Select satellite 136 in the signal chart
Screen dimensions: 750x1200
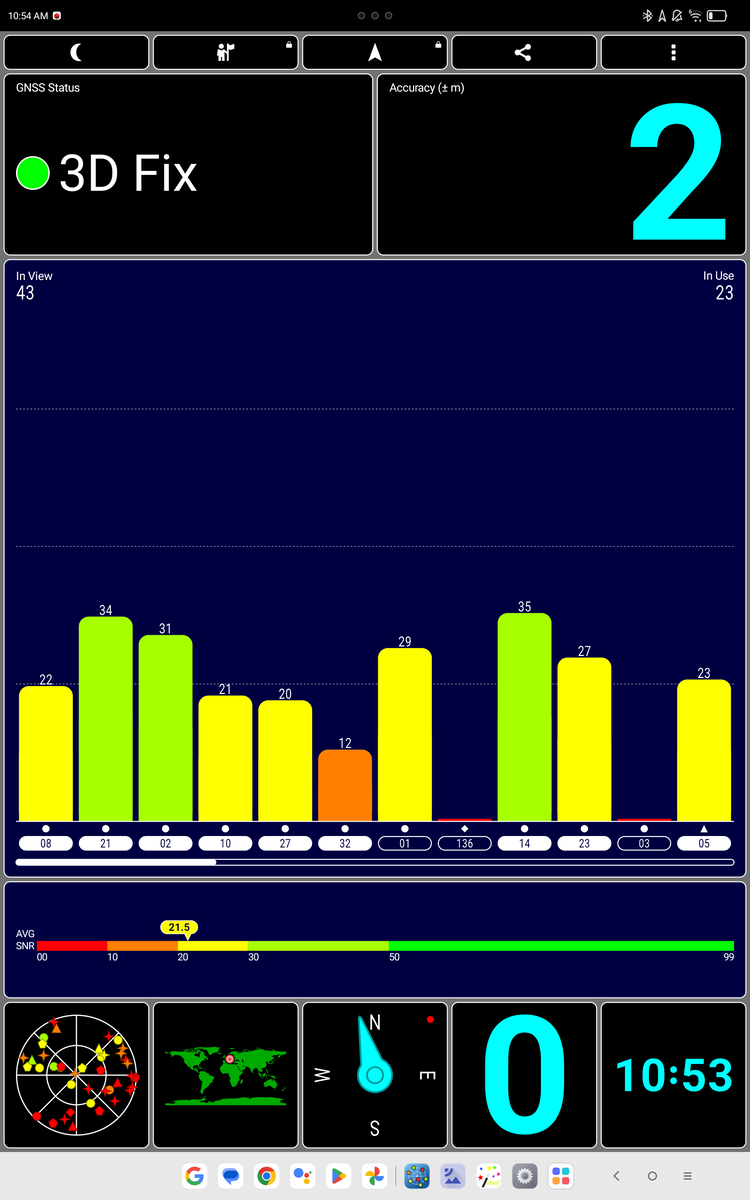click(x=465, y=843)
